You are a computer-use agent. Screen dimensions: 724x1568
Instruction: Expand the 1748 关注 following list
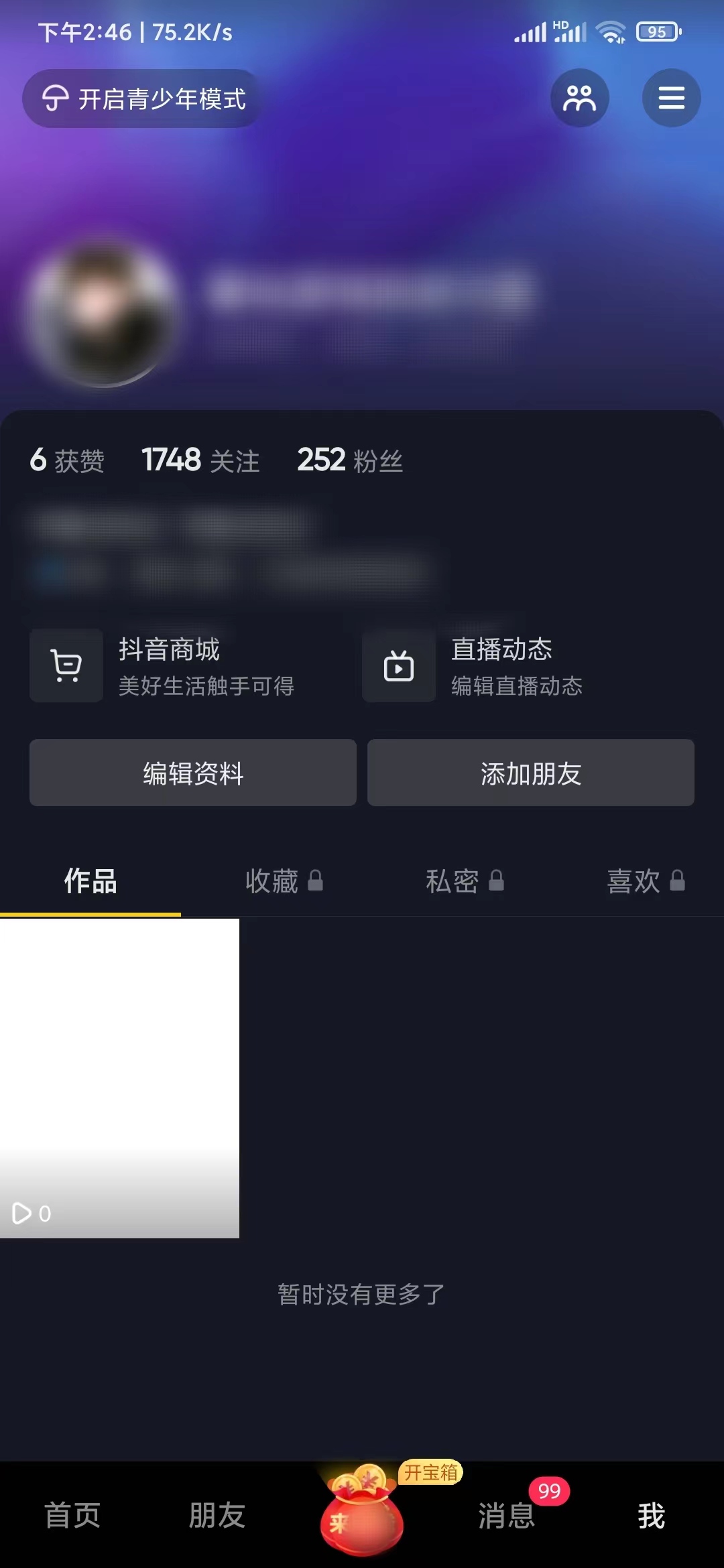tap(200, 460)
